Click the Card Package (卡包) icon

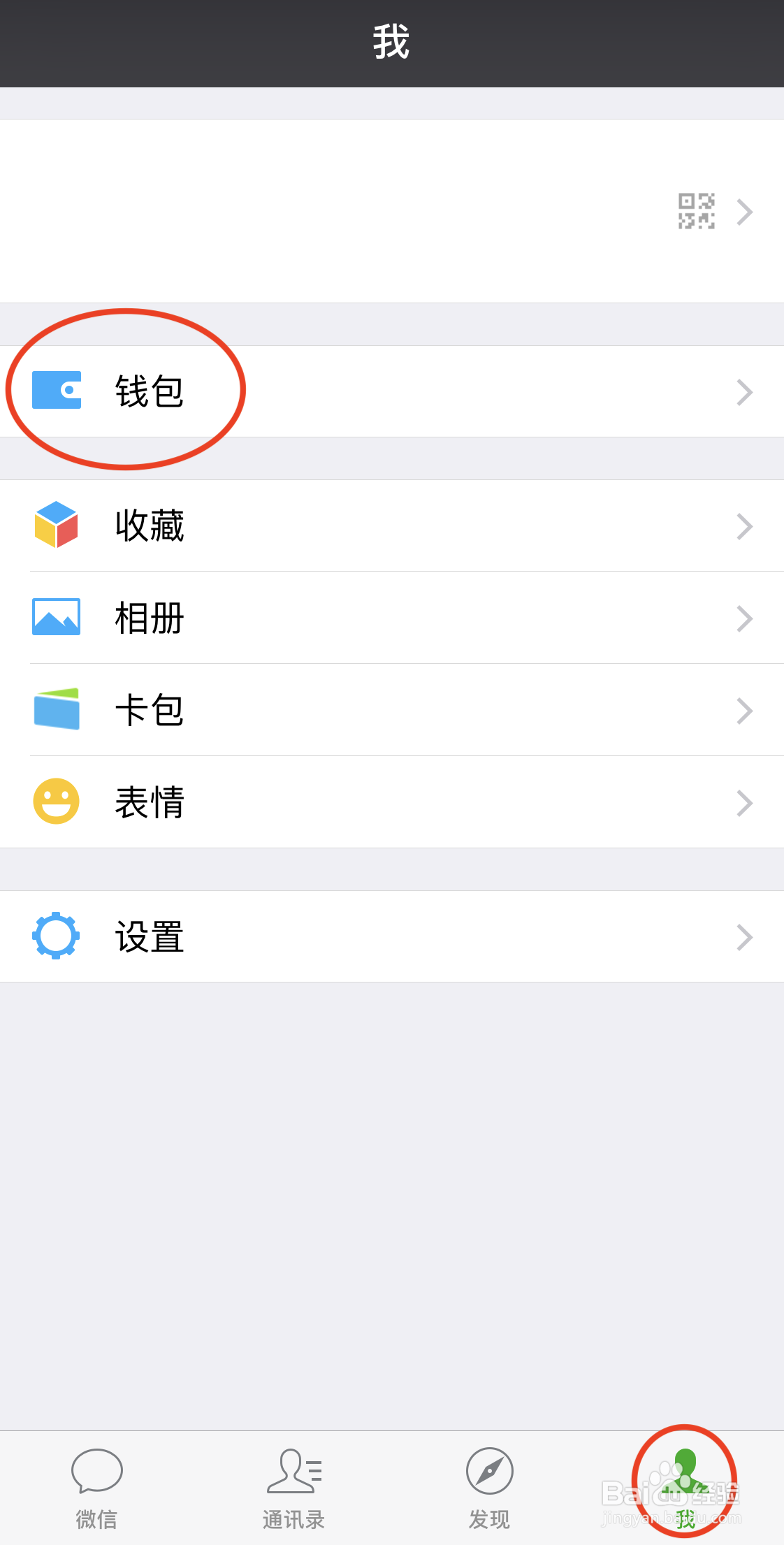pyautogui.click(x=57, y=710)
